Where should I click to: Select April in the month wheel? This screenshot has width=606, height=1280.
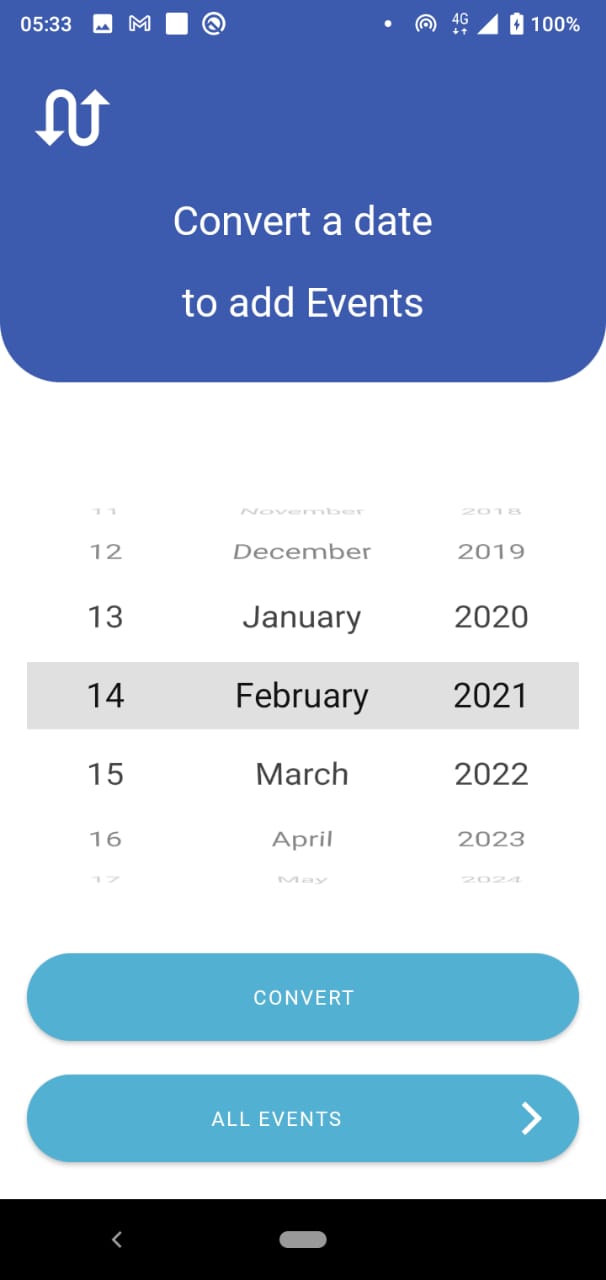coord(302,839)
